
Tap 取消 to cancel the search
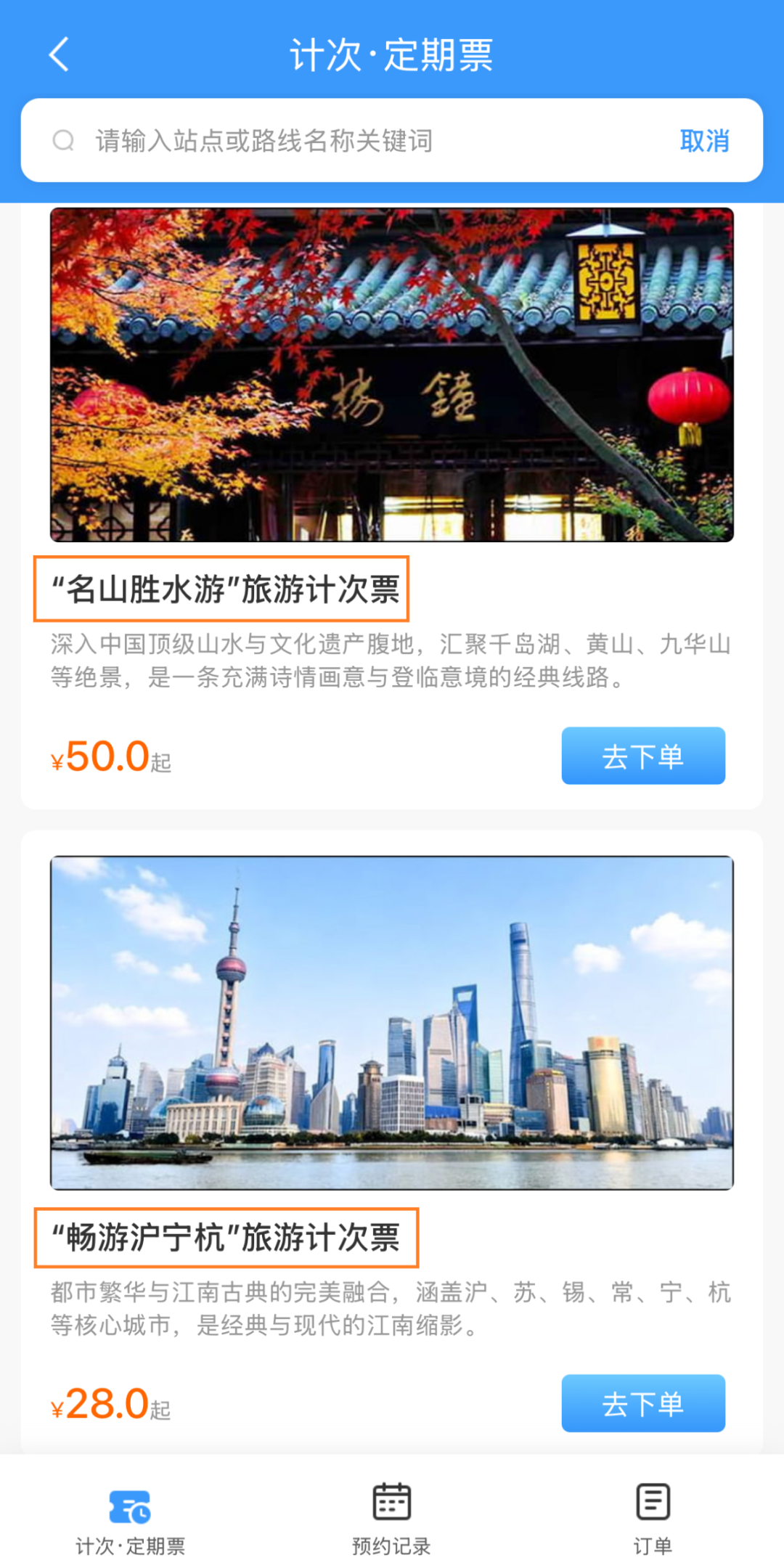(704, 140)
